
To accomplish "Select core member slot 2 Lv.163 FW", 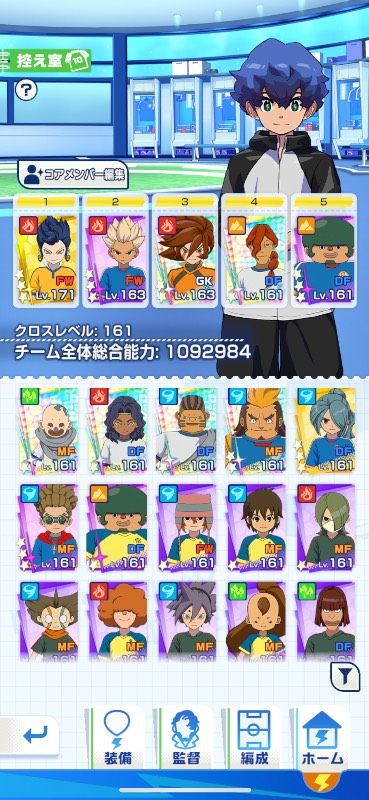I will [x=115, y=251].
